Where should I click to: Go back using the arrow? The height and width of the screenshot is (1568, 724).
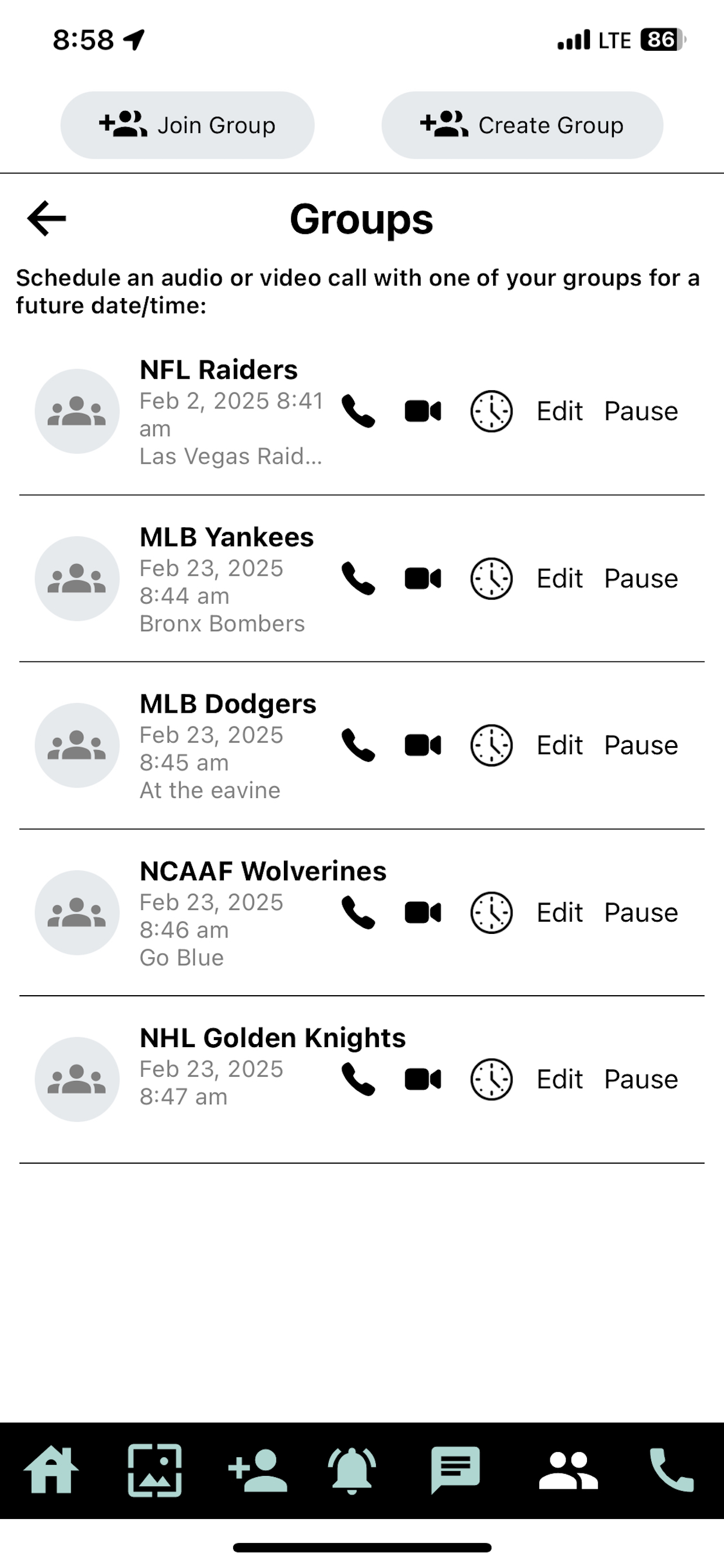[47, 219]
